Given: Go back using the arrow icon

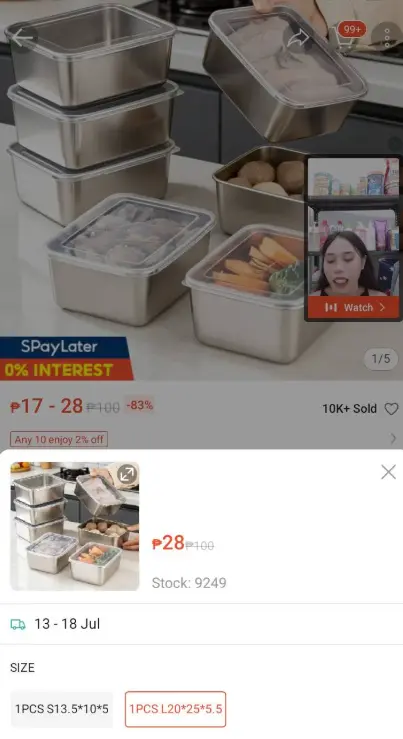Looking at the screenshot, I should tap(23, 38).
